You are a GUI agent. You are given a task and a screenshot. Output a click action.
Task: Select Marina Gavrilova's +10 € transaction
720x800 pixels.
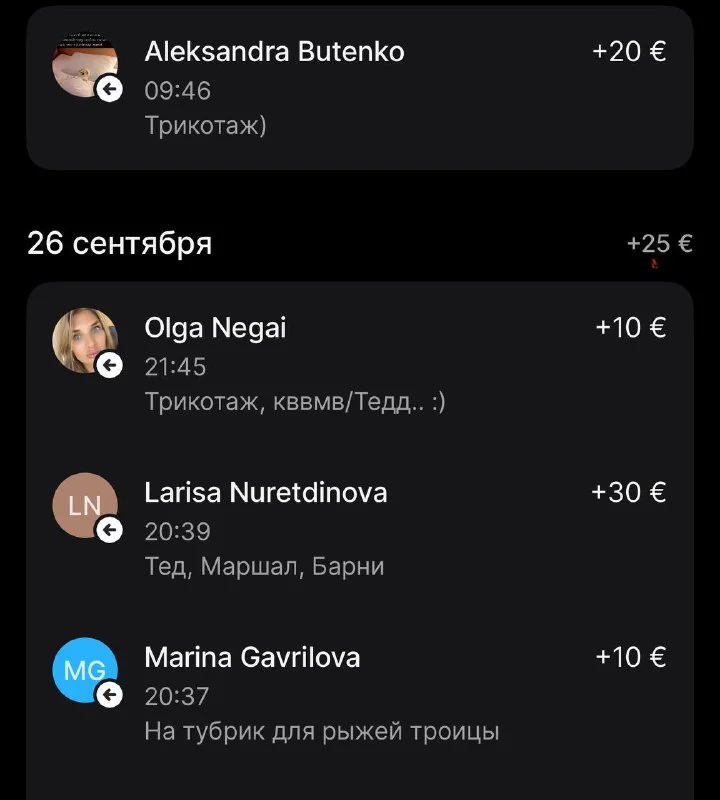pyautogui.click(x=360, y=694)
